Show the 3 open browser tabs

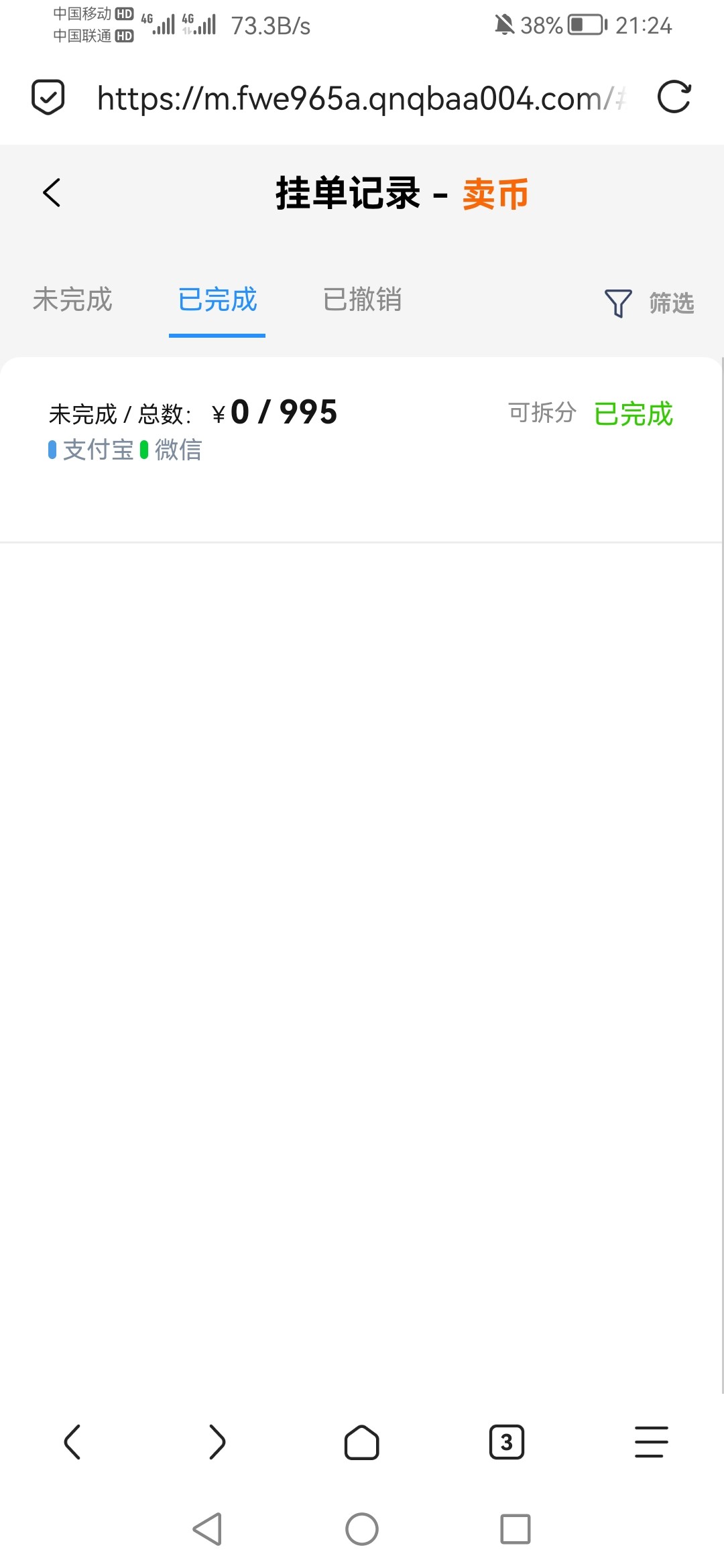click(507, 1442)
